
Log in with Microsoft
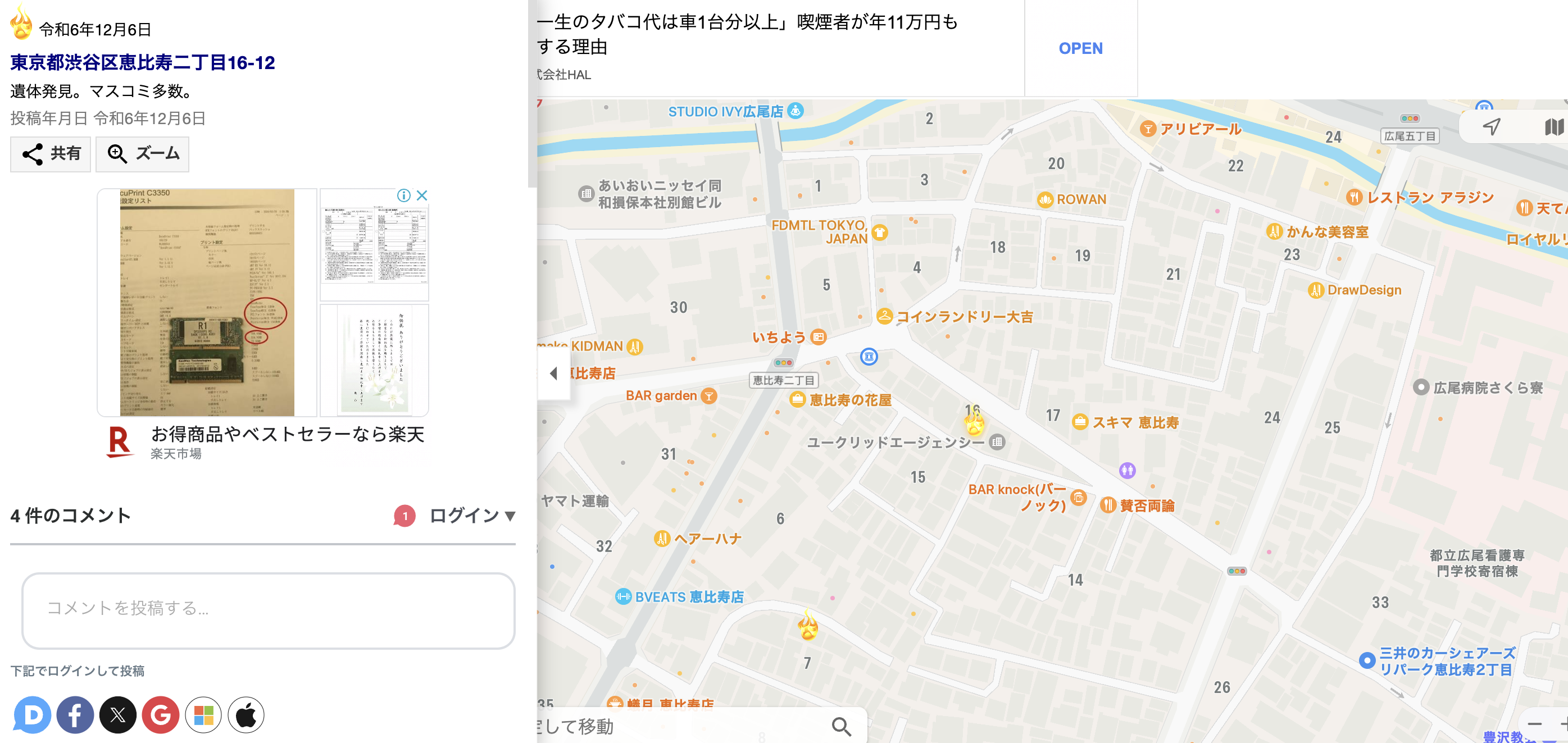[x=203, y=714]
